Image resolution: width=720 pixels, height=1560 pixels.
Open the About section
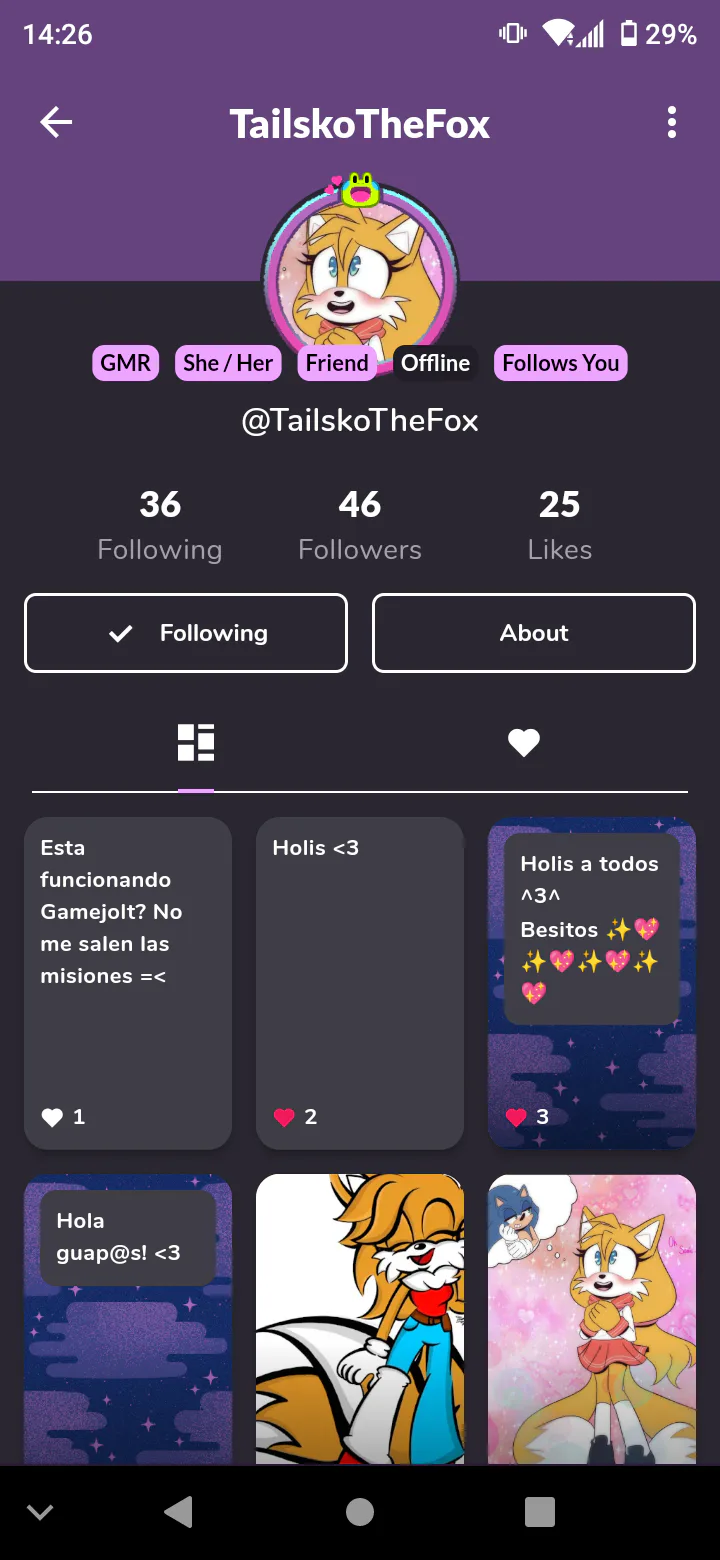(x=534, y=633)
